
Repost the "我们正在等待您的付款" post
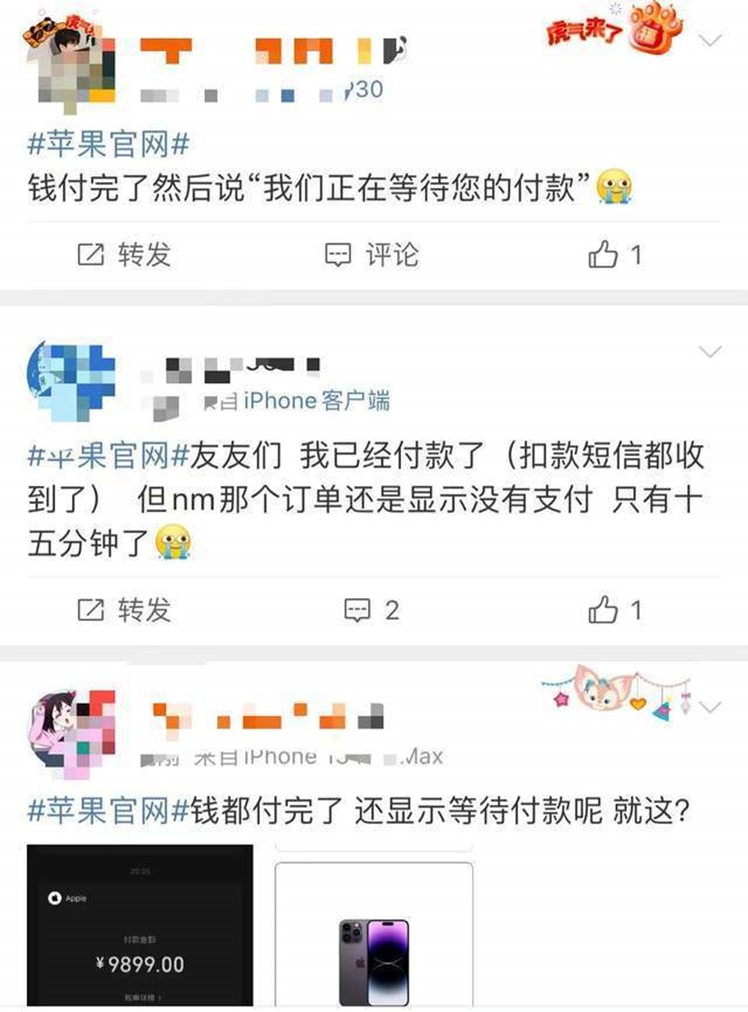125,256
